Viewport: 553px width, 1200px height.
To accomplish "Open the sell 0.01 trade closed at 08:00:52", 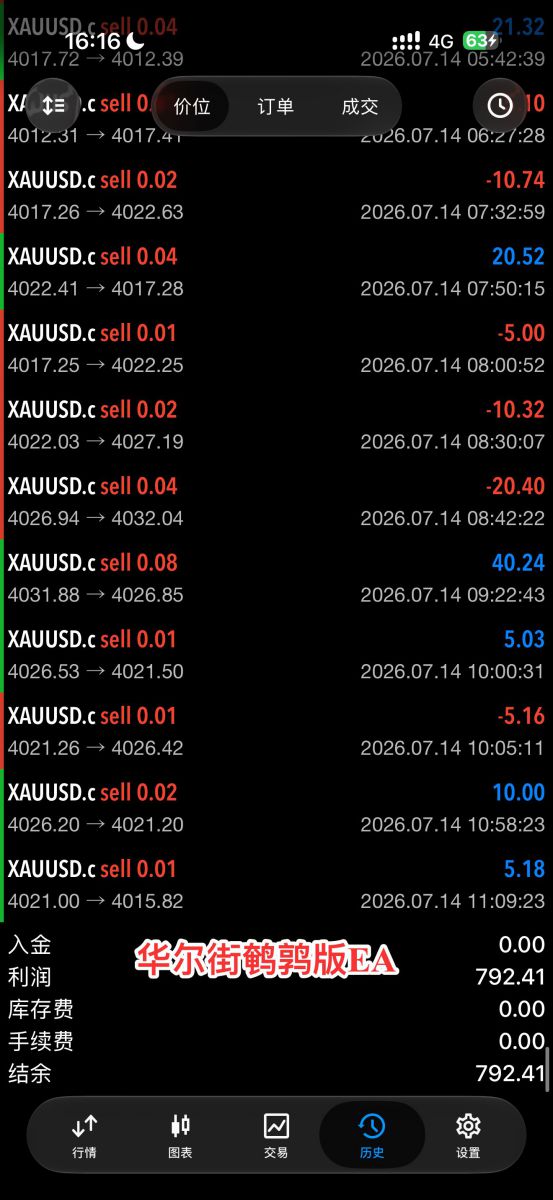I will [x=276, y=348].
